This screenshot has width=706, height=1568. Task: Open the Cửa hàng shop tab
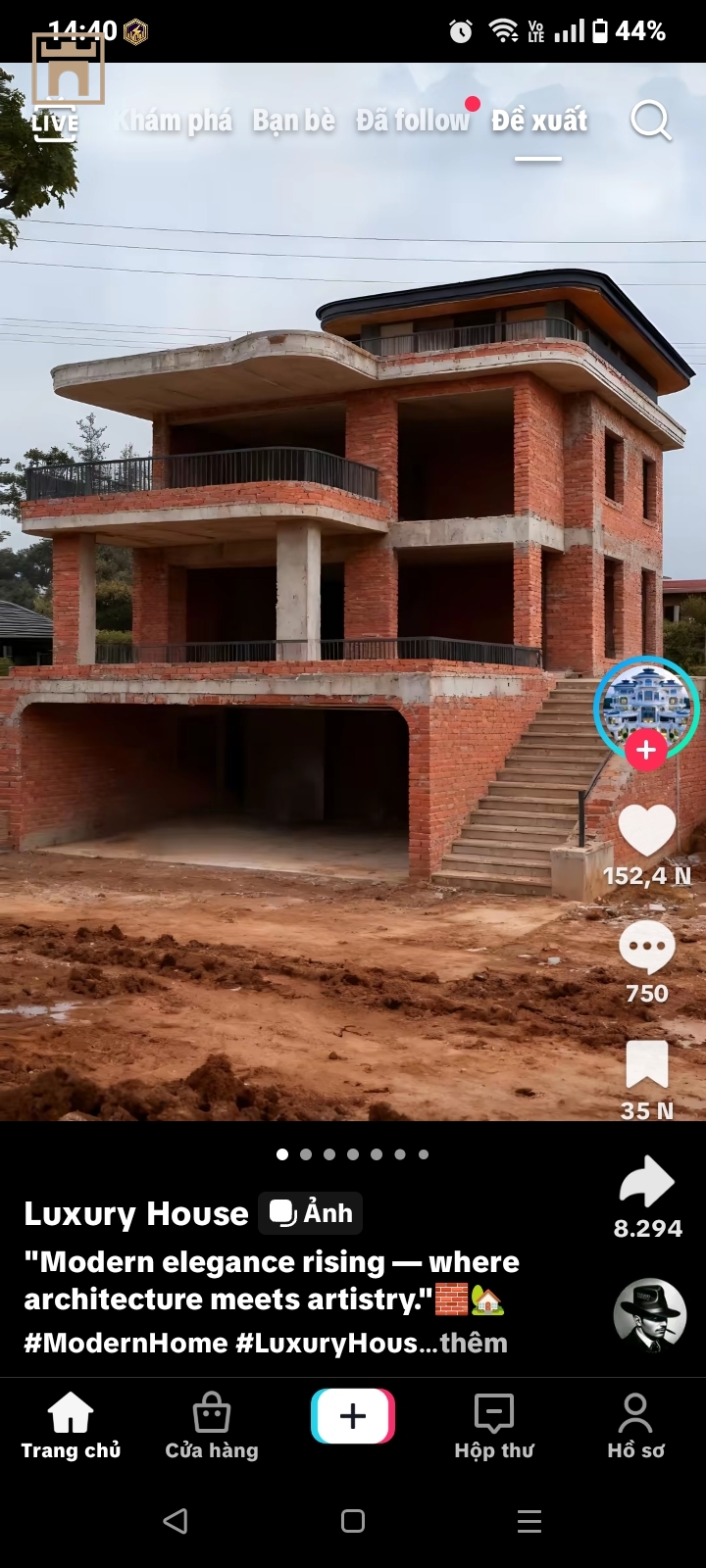pos(212,1426)
